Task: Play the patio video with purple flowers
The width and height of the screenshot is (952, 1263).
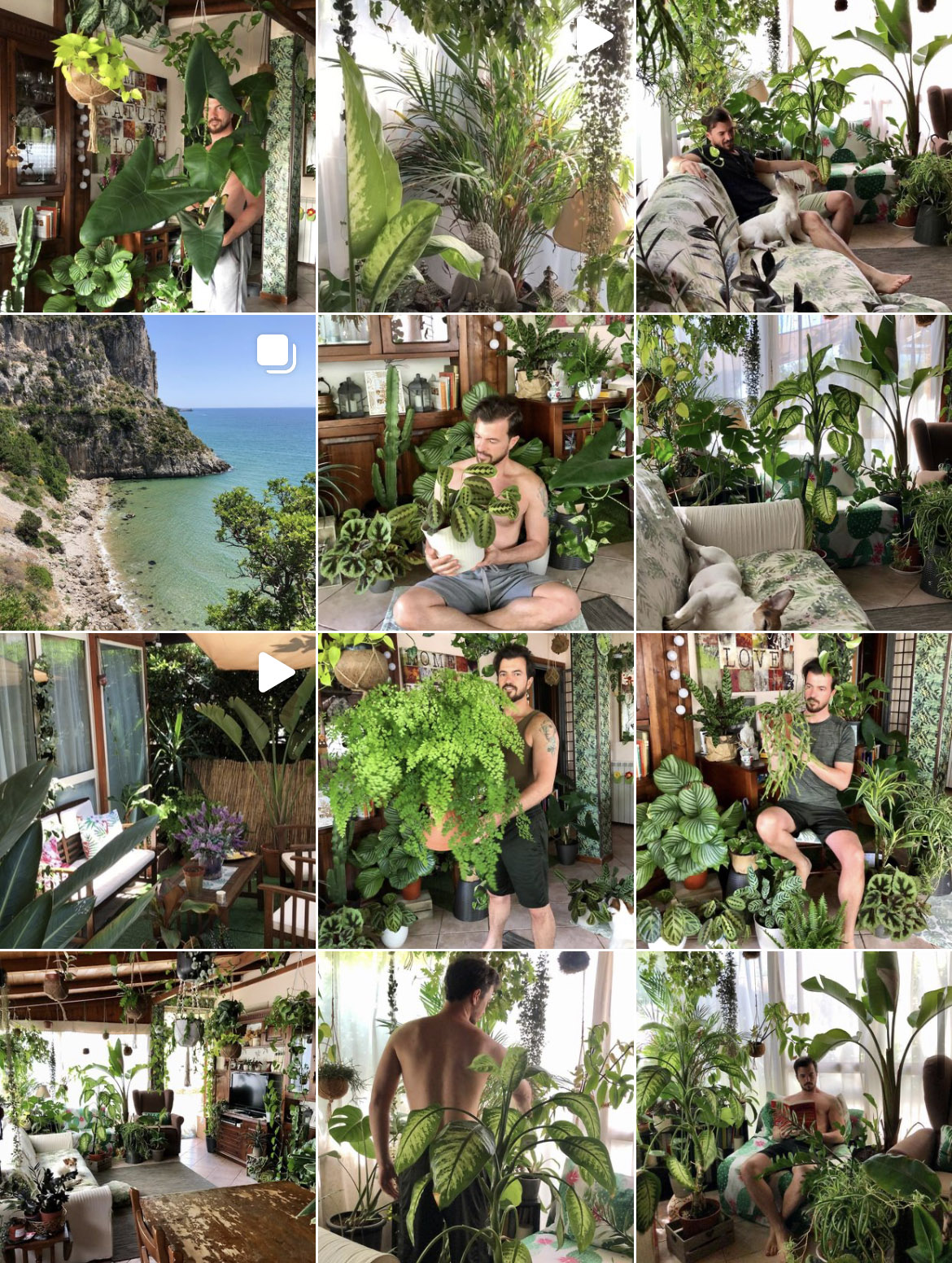Action: pos(157,790)
